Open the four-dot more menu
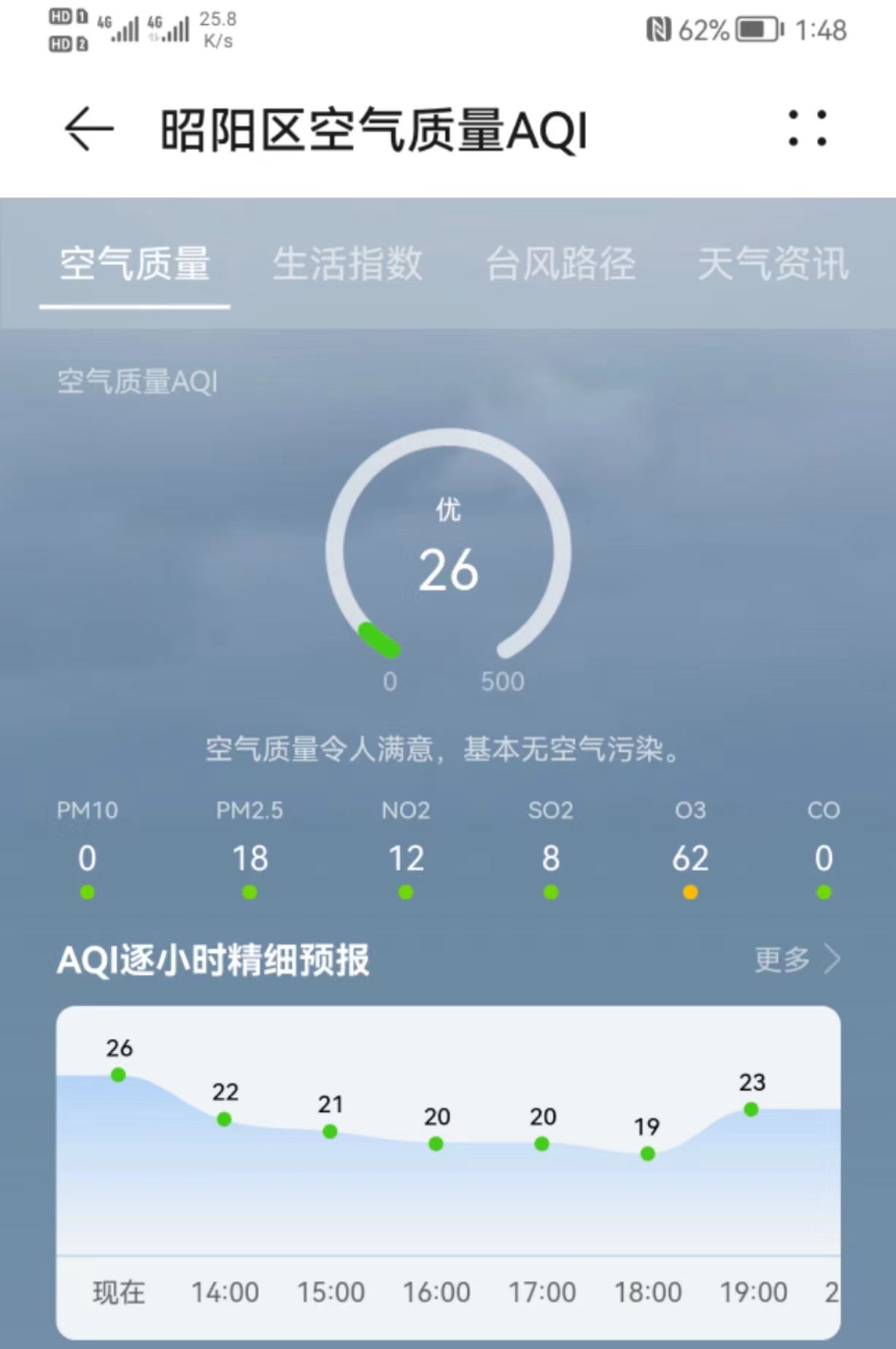 click(x=807, y=128)
